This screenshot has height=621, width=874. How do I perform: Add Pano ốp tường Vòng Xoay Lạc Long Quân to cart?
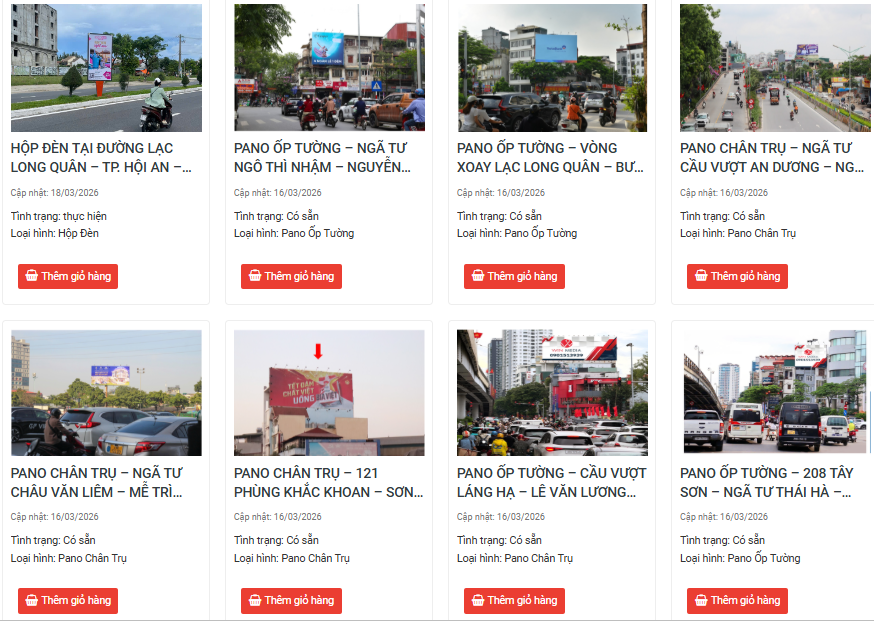pyautogui.click(x=514, y=276)
